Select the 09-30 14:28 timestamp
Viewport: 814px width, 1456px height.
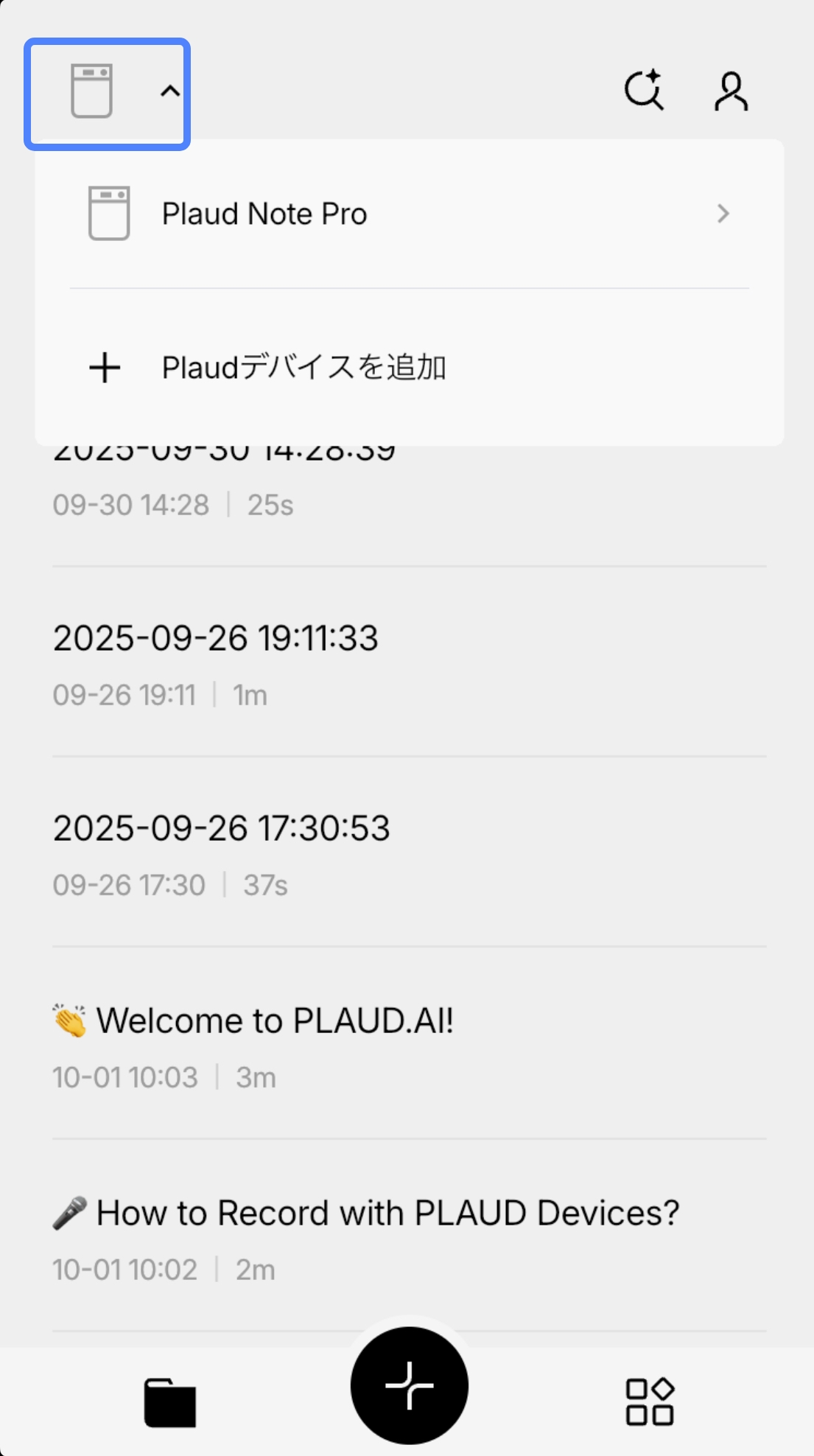coord(132,505)
